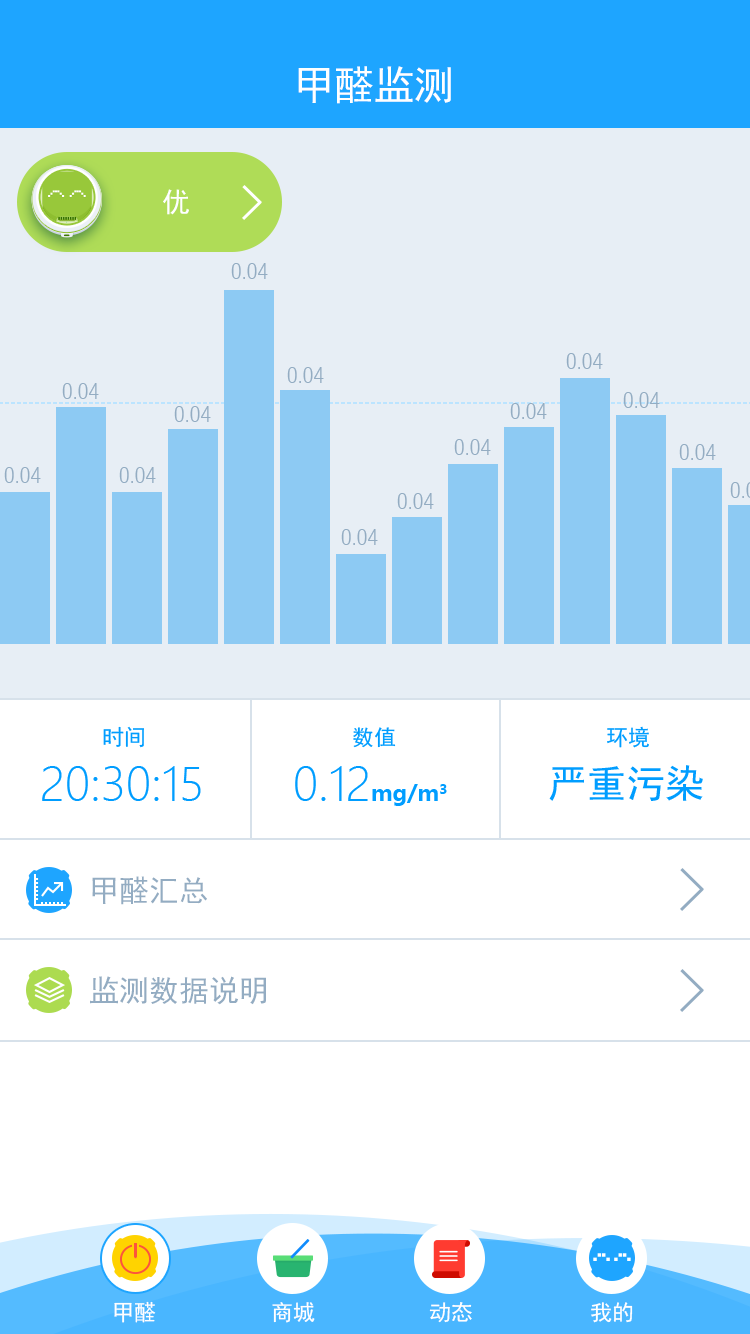Screen dimensions: 750x1334
Task: Select the 我的 tab
Action: (x=611, y=1272)
